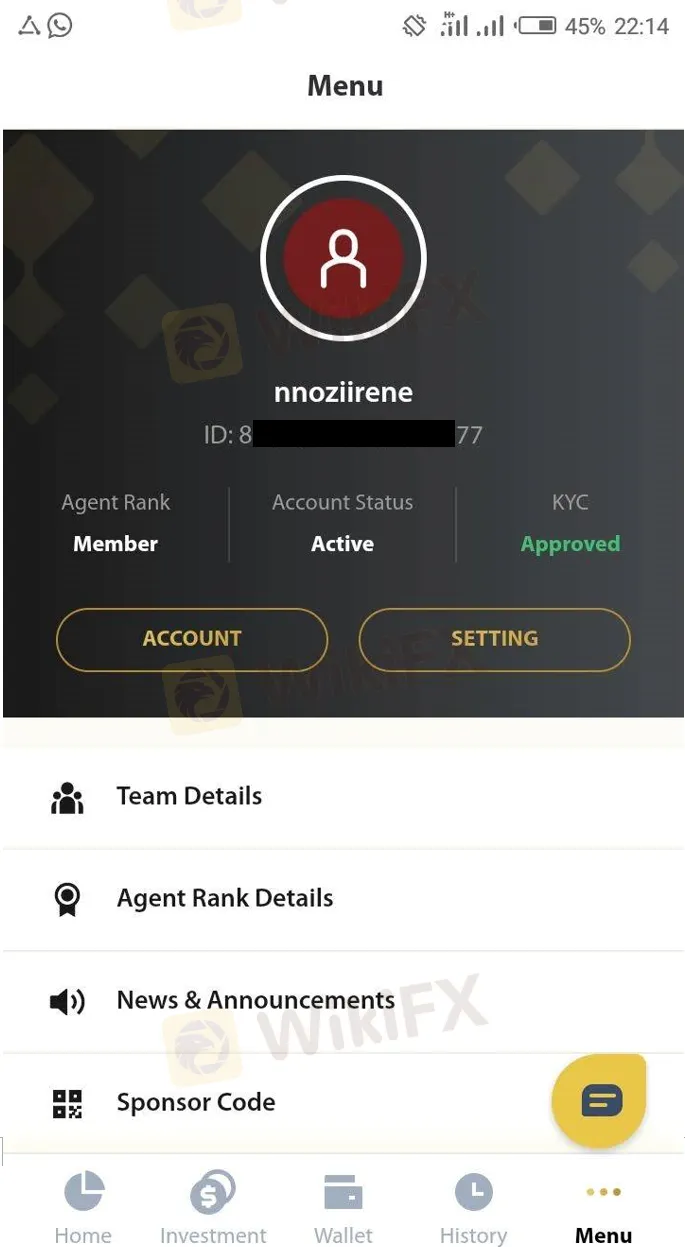
Task: Switch to the History tab
Action: tap(473, 1207)
